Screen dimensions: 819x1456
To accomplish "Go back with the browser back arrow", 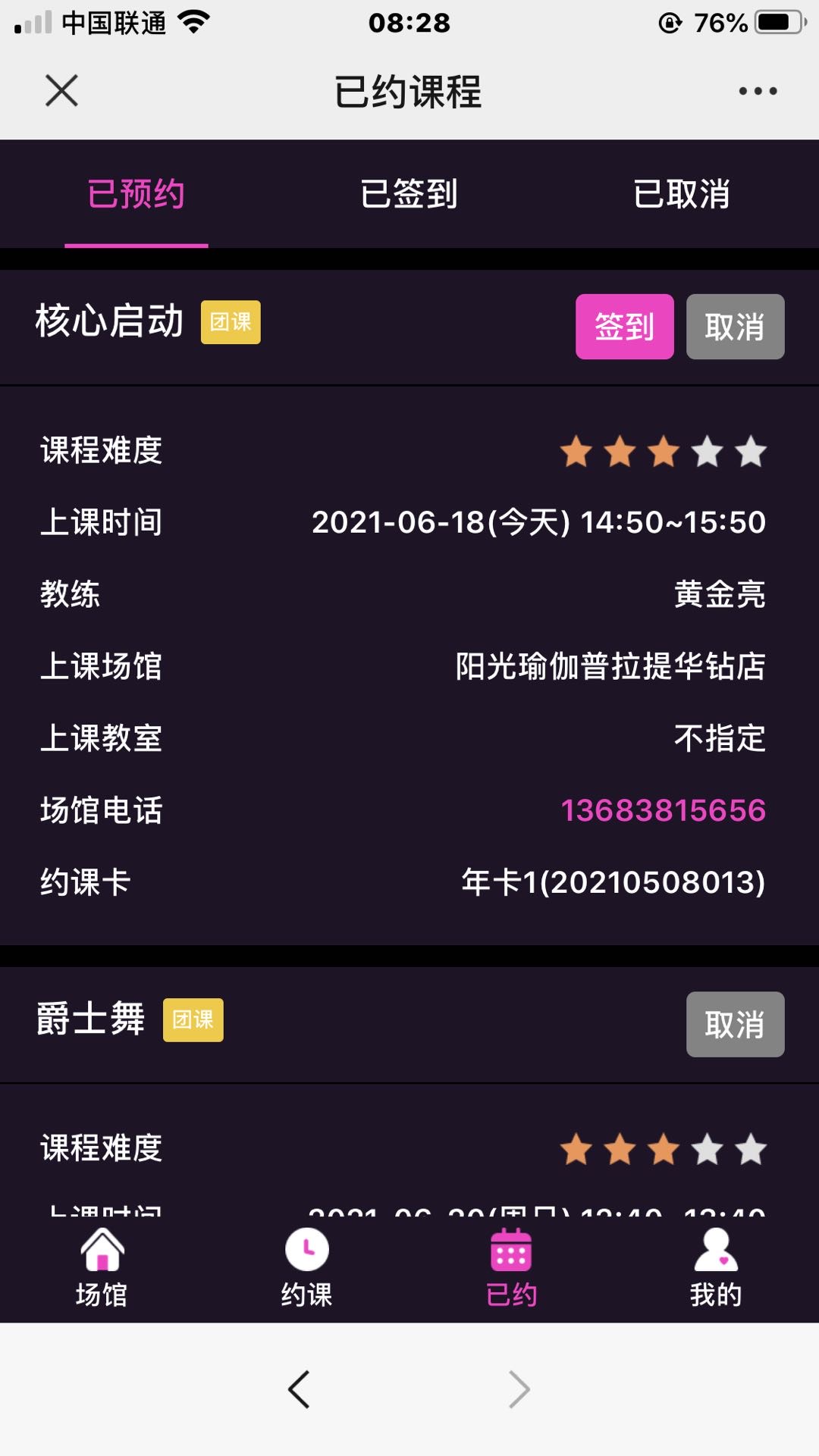I will tap(299, 1389).
